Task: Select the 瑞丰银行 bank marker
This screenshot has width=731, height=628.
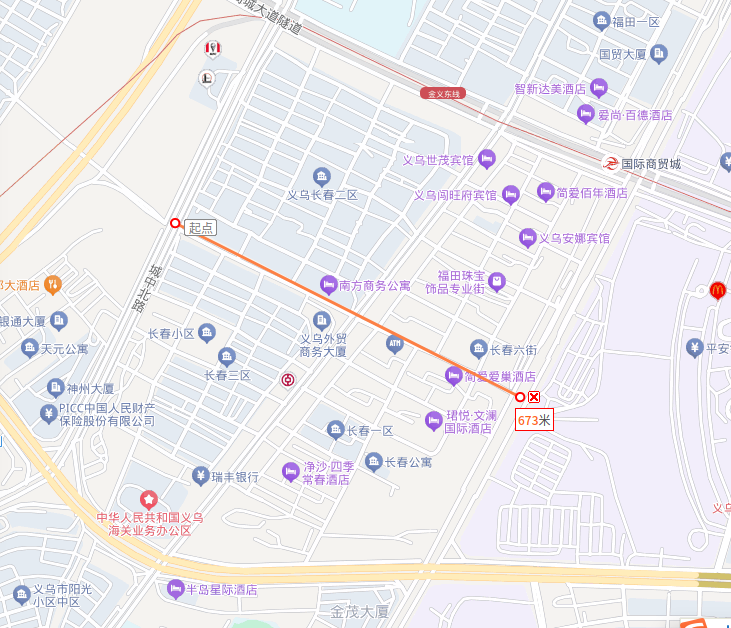Action: (x=200, y=476)
